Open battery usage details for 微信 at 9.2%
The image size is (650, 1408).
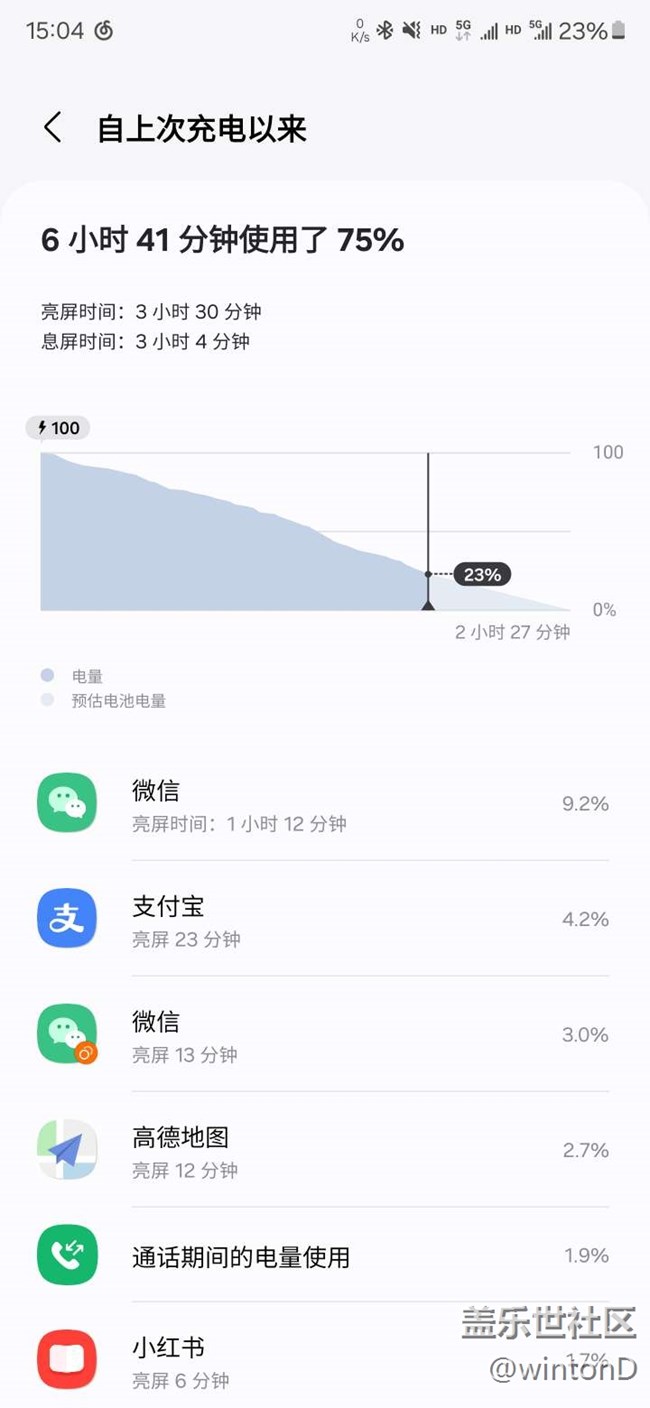click(325, 803)
